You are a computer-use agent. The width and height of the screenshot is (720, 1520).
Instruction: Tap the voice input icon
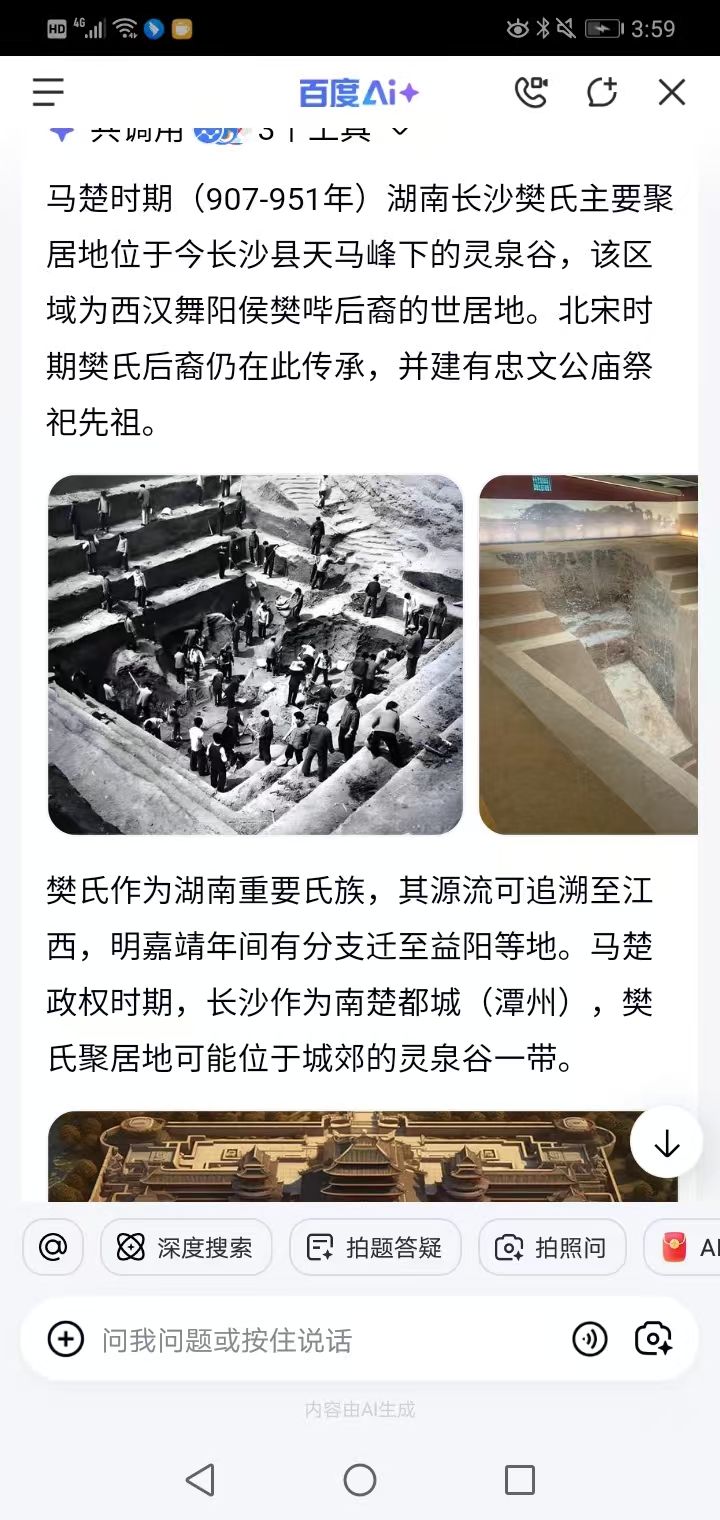(590, 1339)
